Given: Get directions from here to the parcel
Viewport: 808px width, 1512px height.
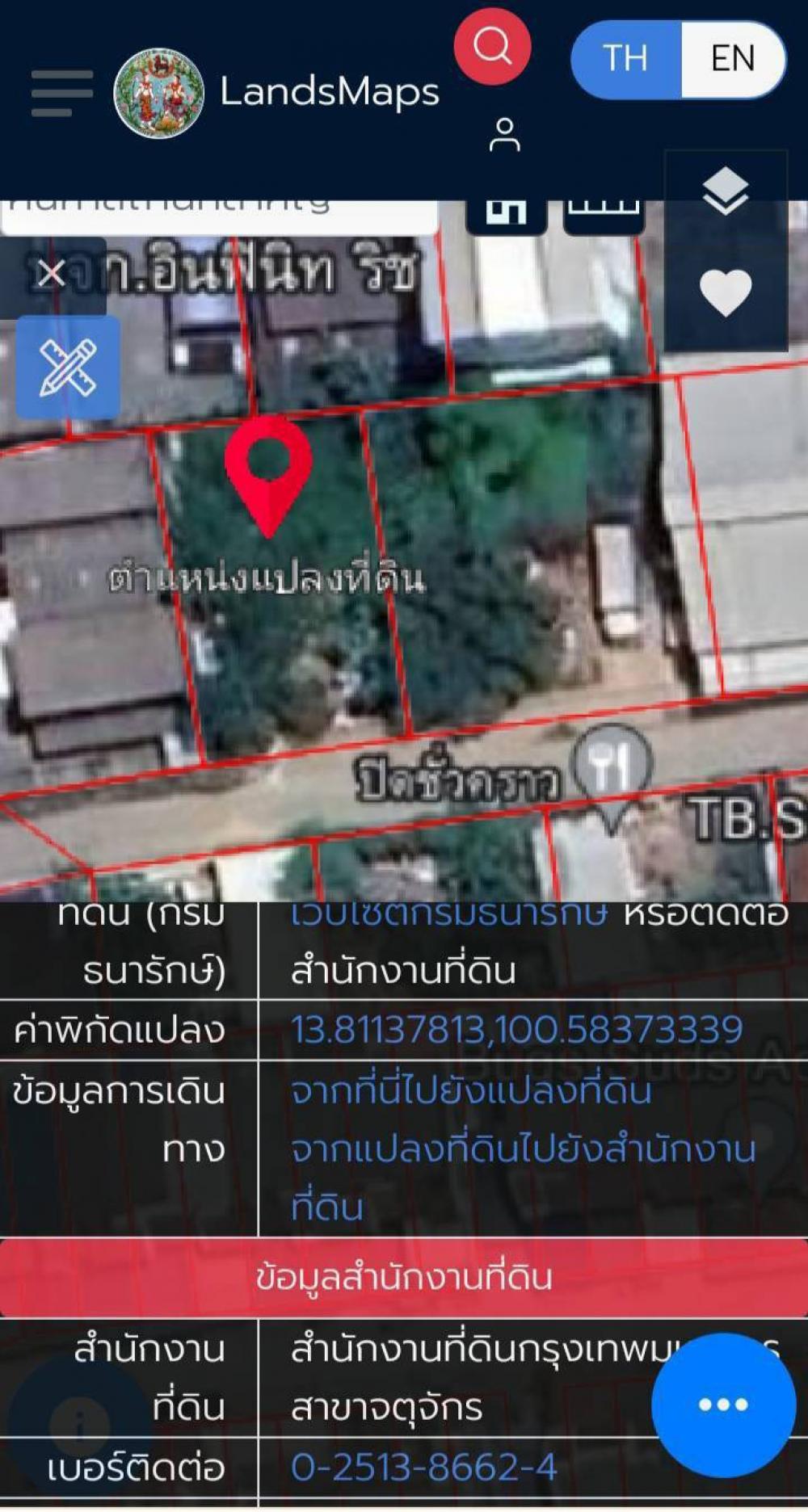Looking at the screenshot, I should pos(471,1091).
